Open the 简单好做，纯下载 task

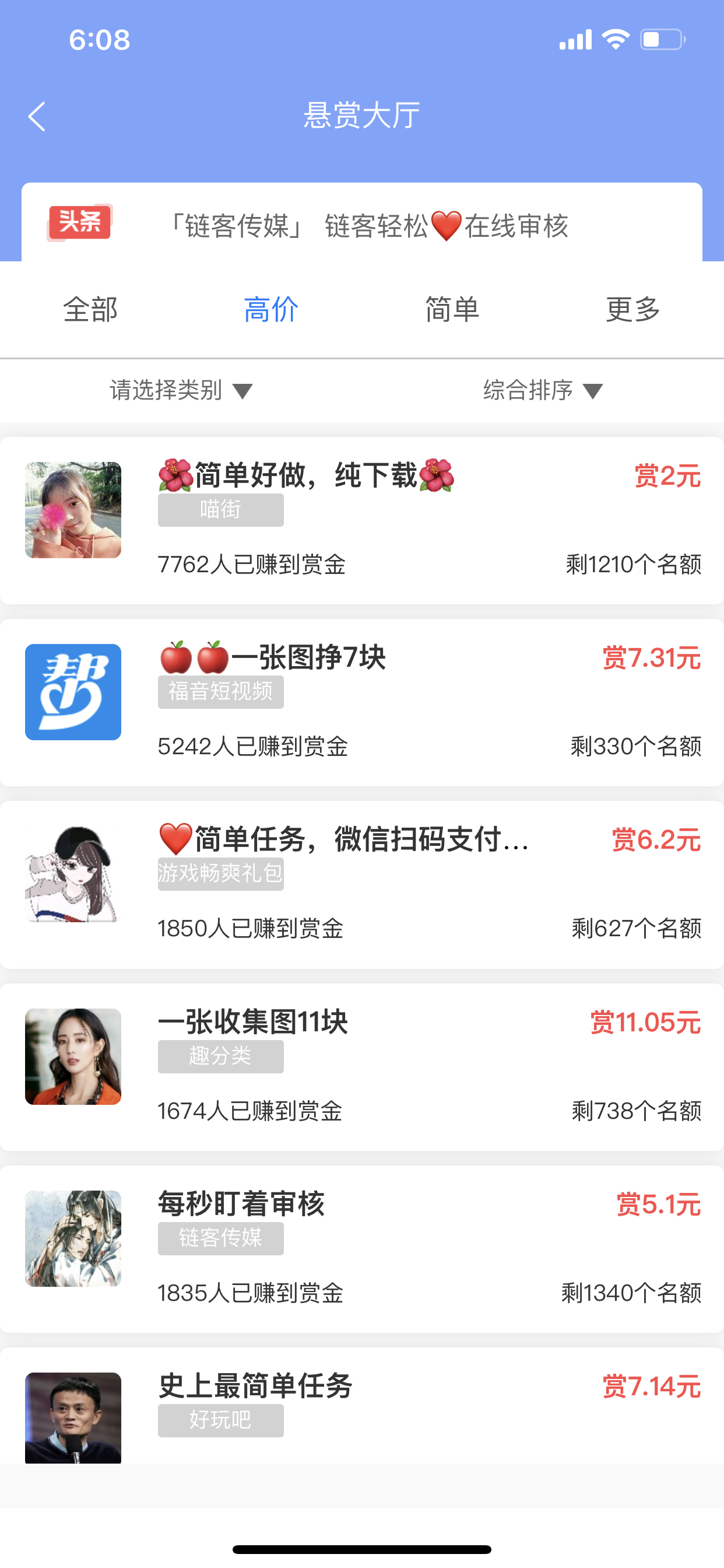[361, 520]
